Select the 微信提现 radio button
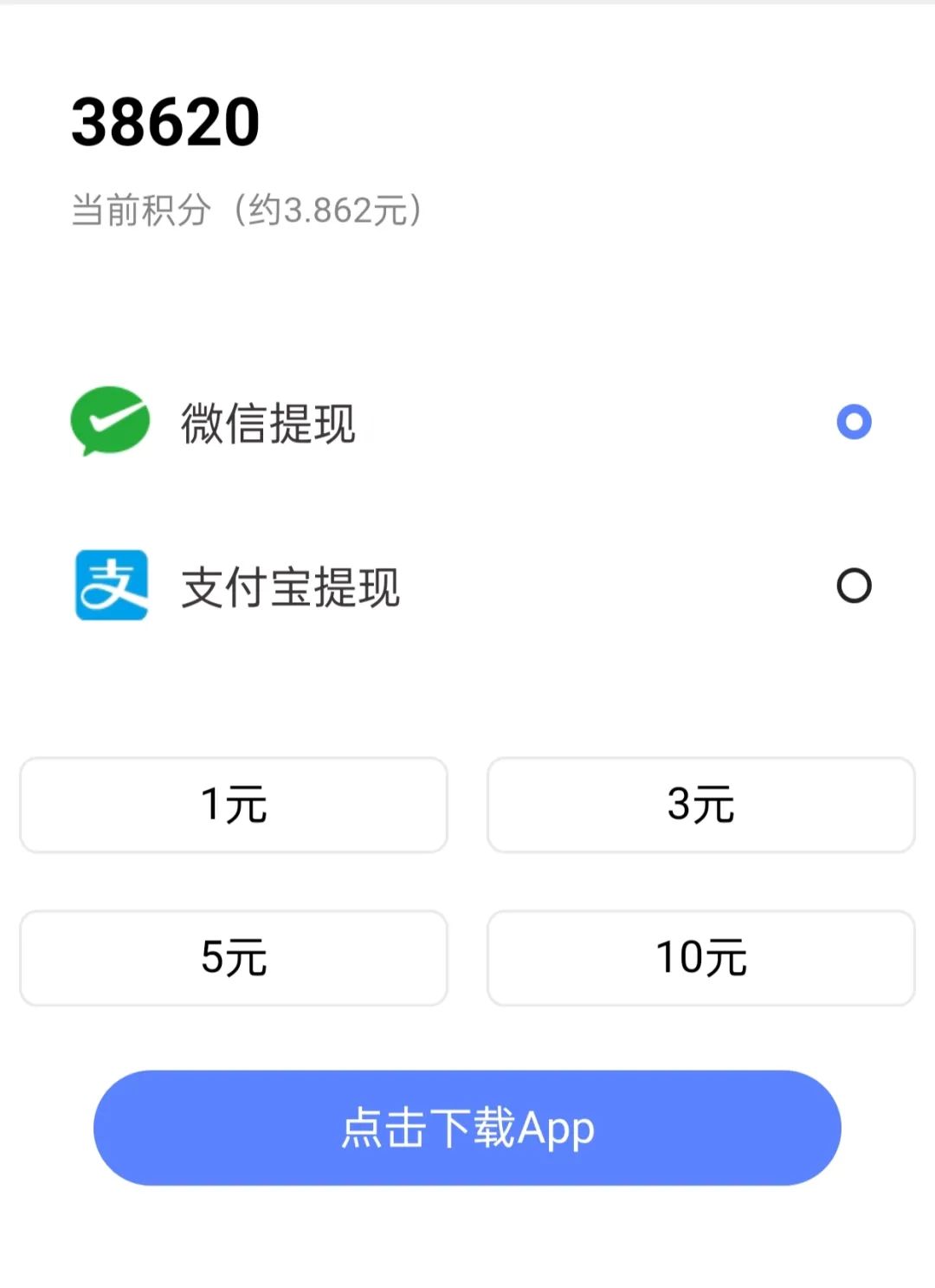 click(854, 423)
